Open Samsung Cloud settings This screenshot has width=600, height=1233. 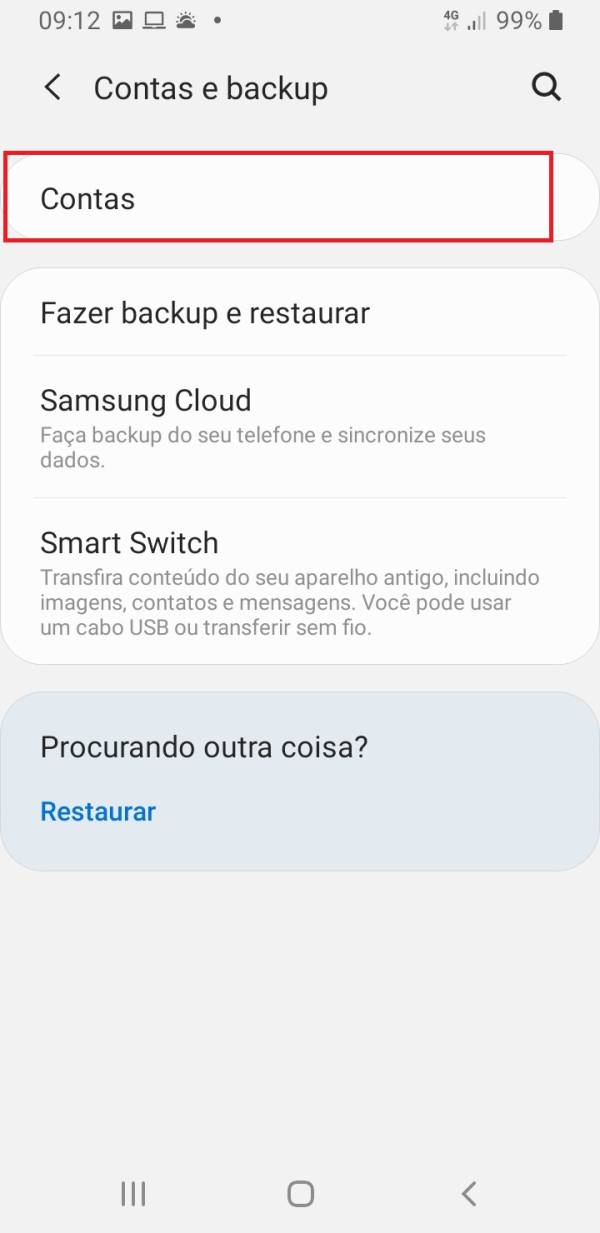coord(300,426)
